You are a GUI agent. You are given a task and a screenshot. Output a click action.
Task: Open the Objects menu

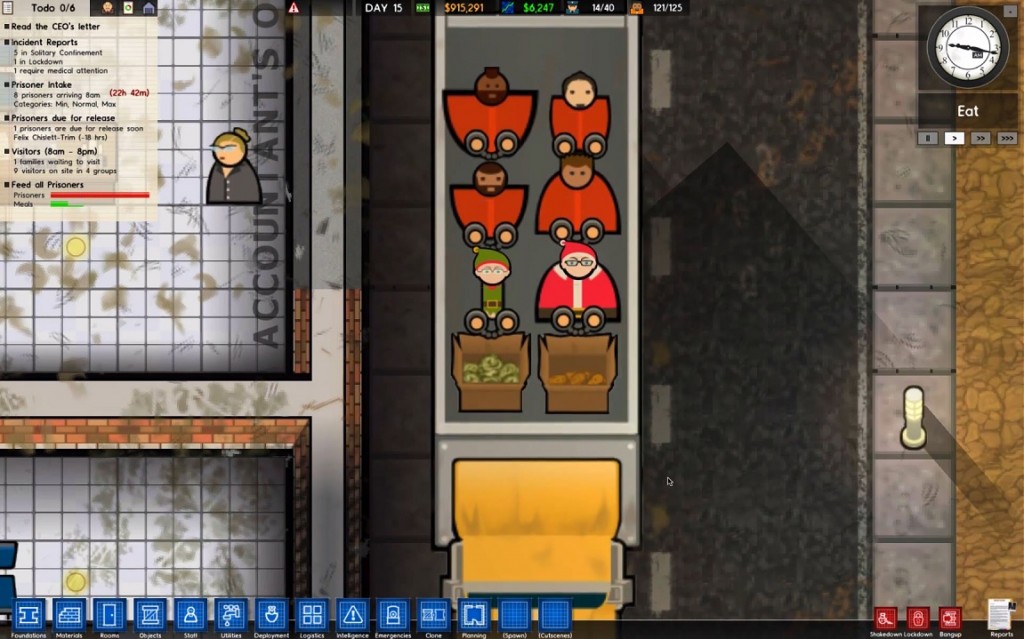point(150,614)
